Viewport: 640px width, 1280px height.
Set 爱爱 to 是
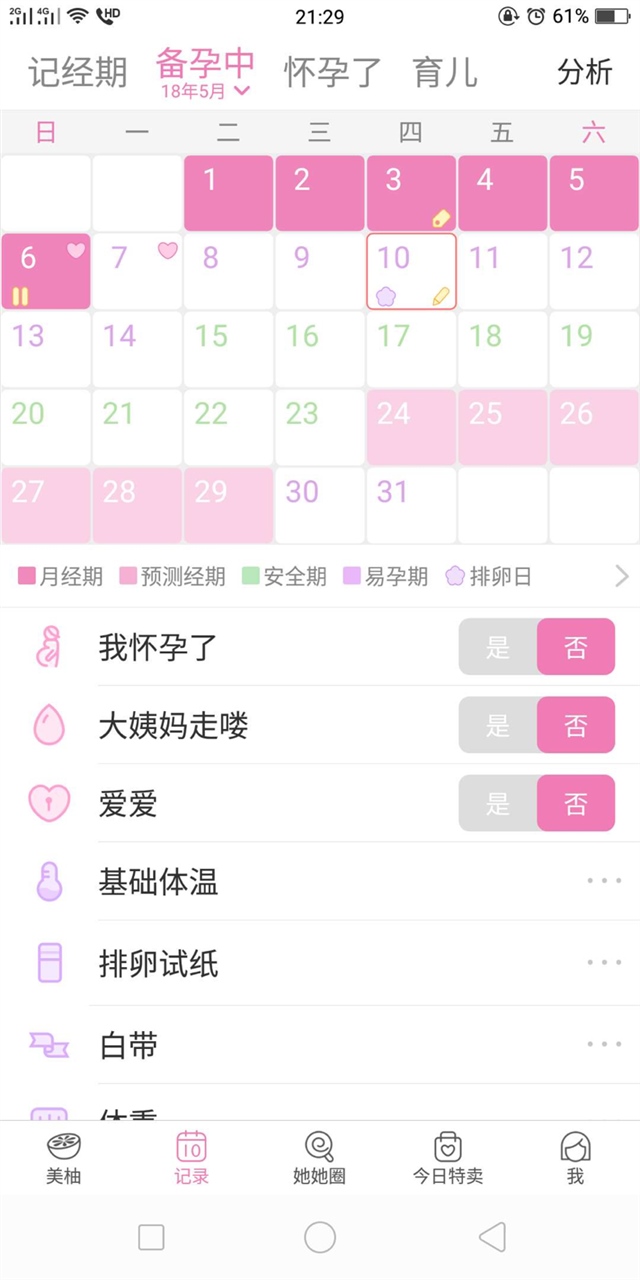tap(498, 803)
